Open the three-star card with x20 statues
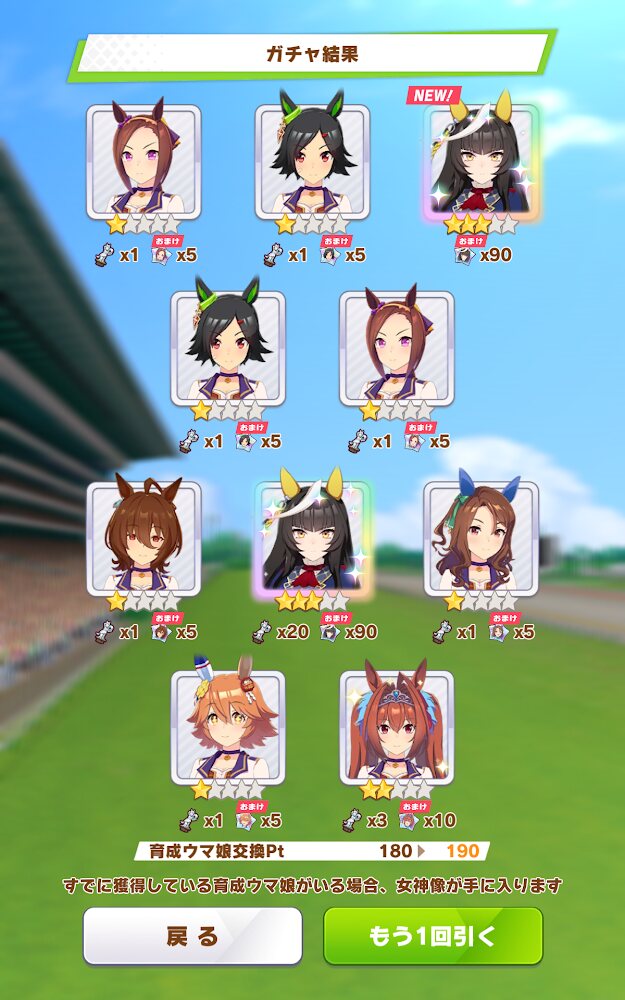The height and width of the screenshot is (1000, 625). [x=312, y=538]
